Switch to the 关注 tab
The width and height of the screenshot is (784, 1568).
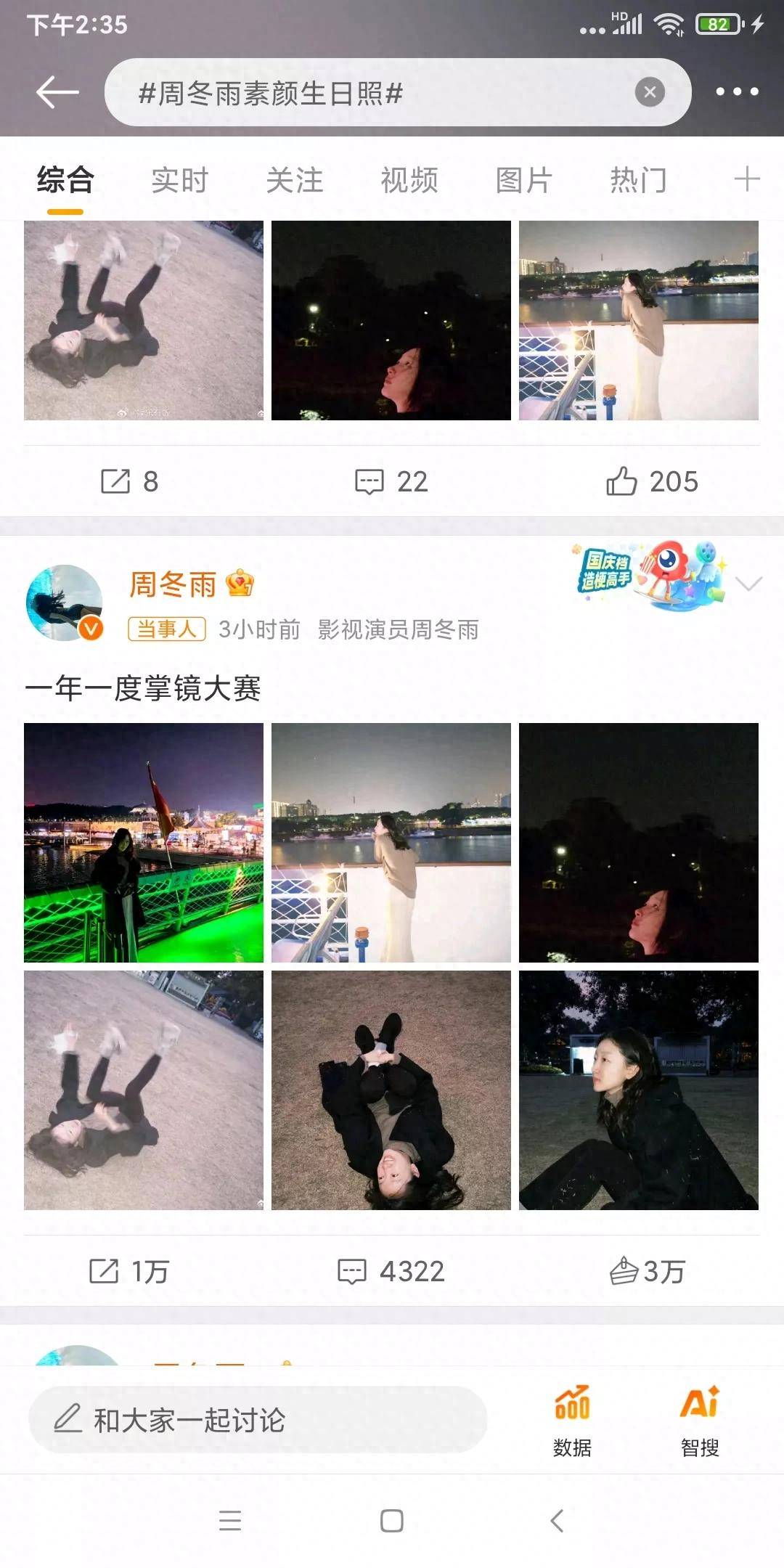294,180
